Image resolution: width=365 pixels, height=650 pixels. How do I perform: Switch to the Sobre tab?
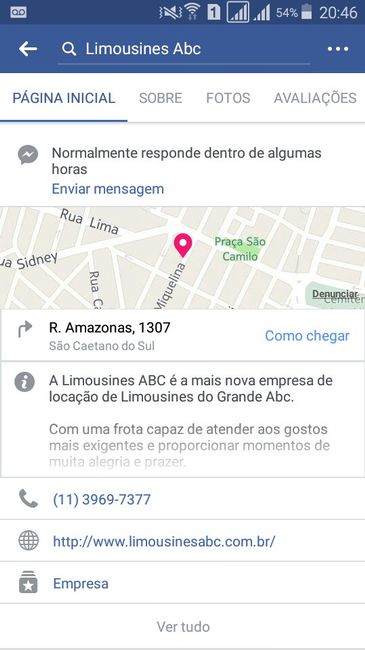pos(161,98)
